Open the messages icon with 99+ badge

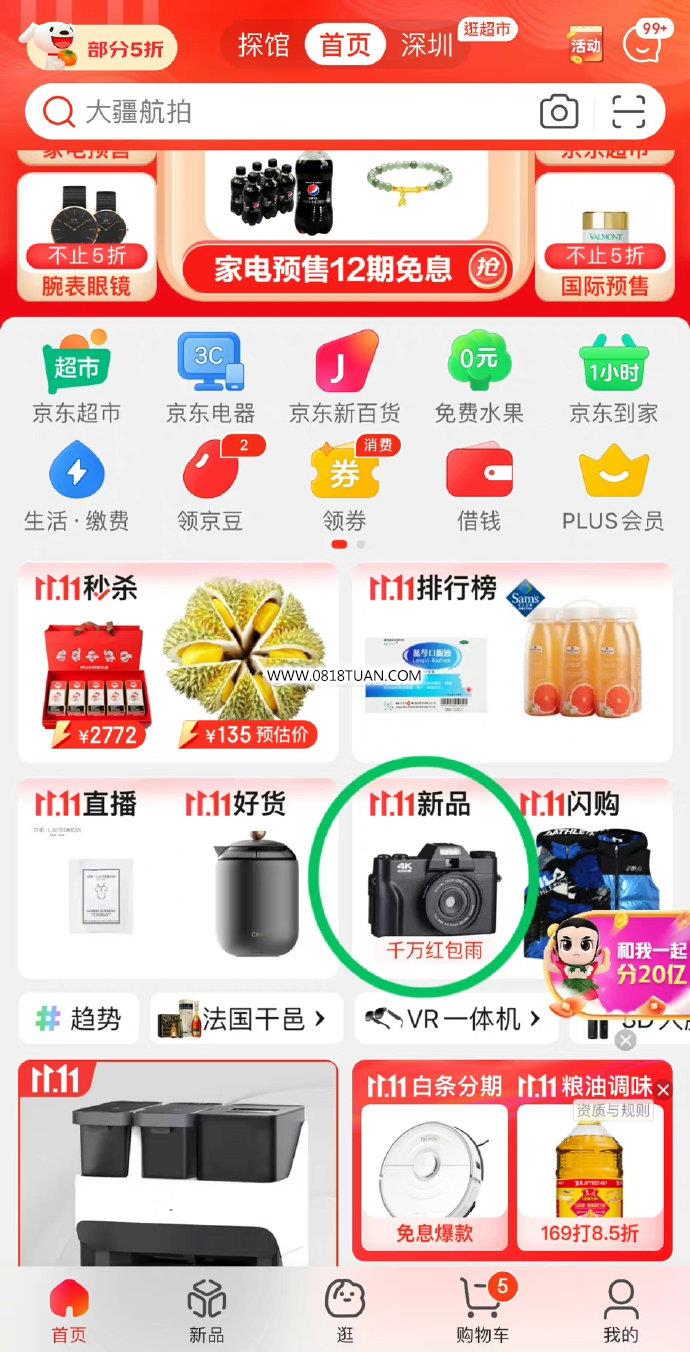(645, 43)
